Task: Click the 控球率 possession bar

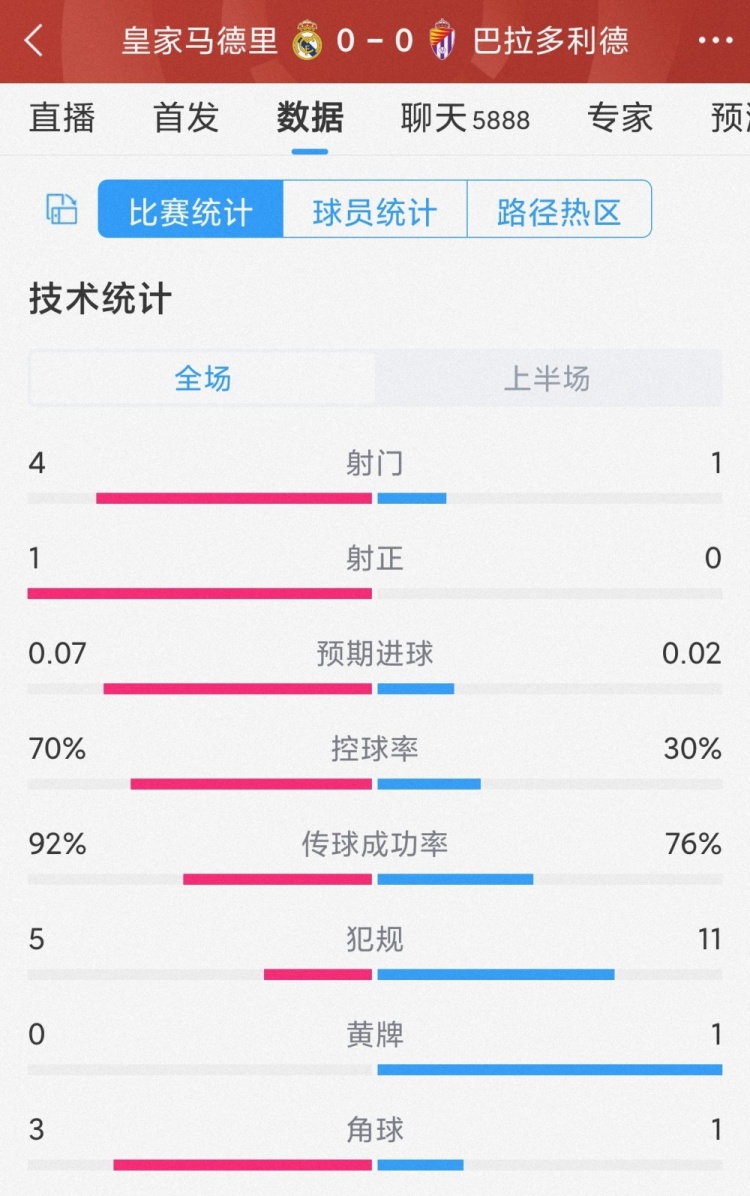Action: pos(375,783)
